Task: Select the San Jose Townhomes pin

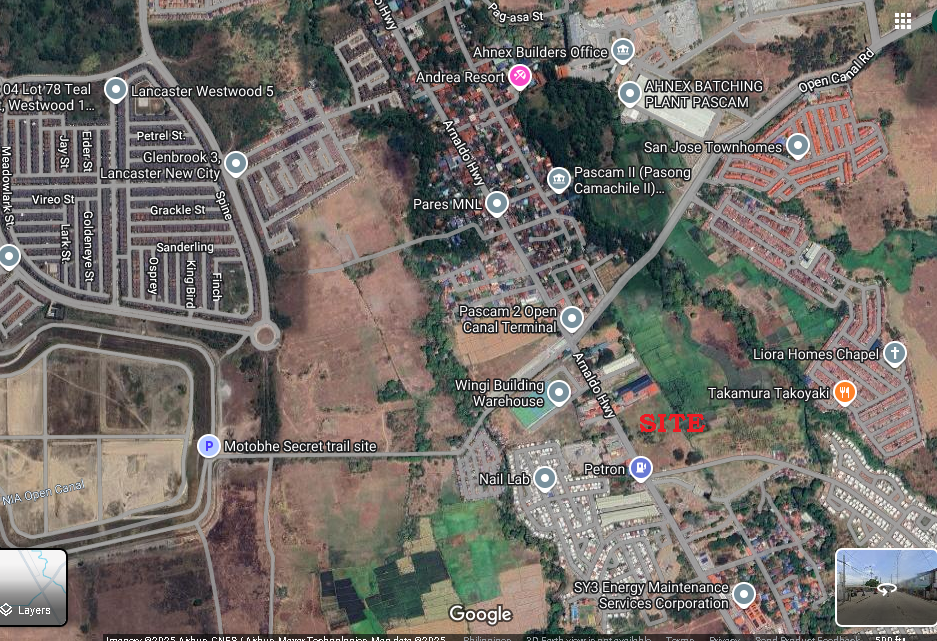Action: point(797,146)
